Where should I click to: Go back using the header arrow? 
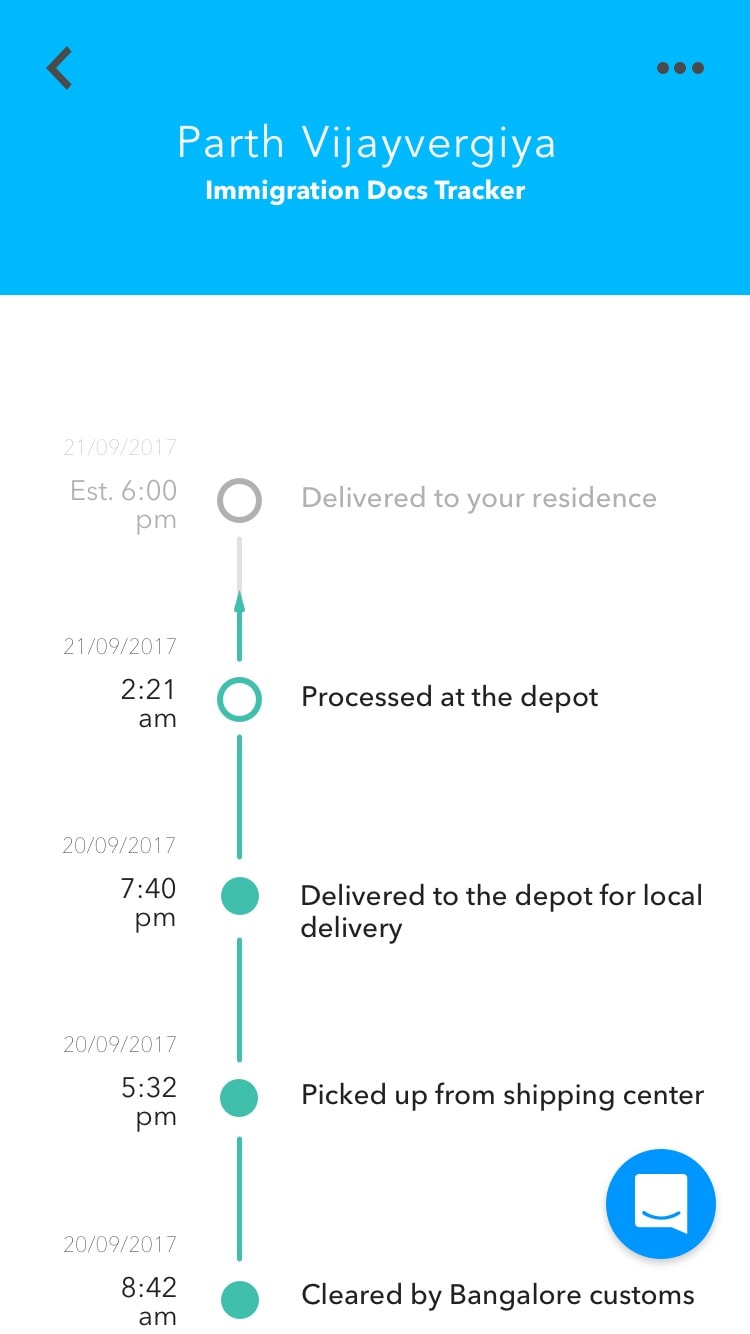coord(60,68)
